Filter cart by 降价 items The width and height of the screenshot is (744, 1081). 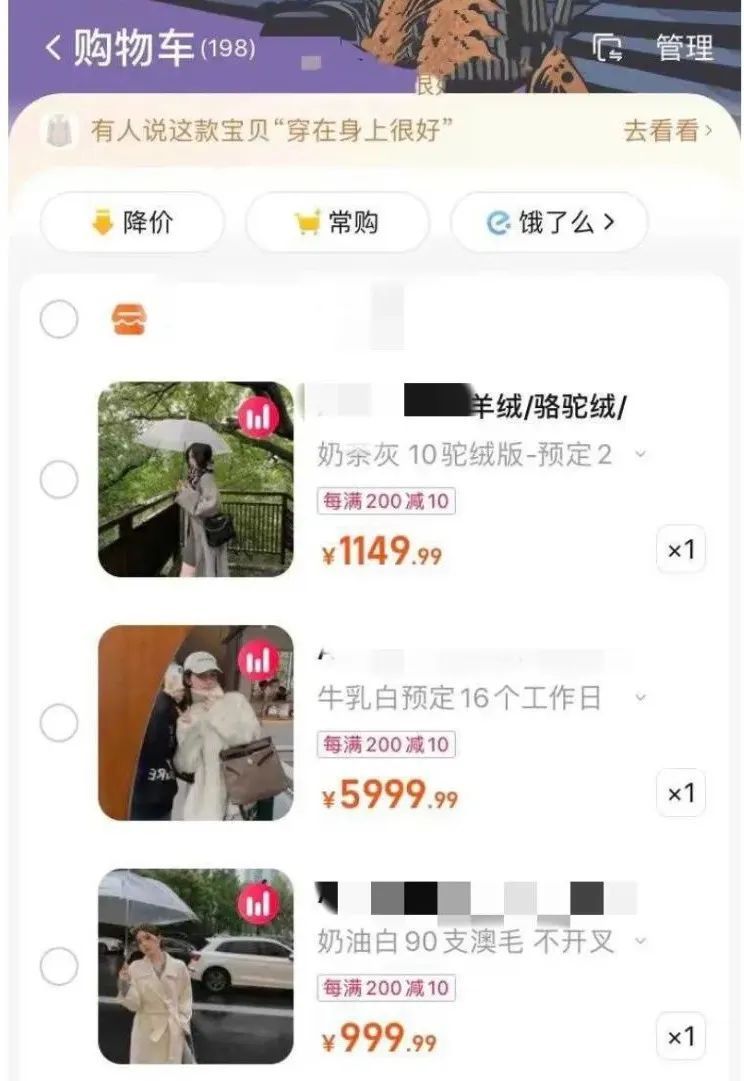click(x=132, y=222)
